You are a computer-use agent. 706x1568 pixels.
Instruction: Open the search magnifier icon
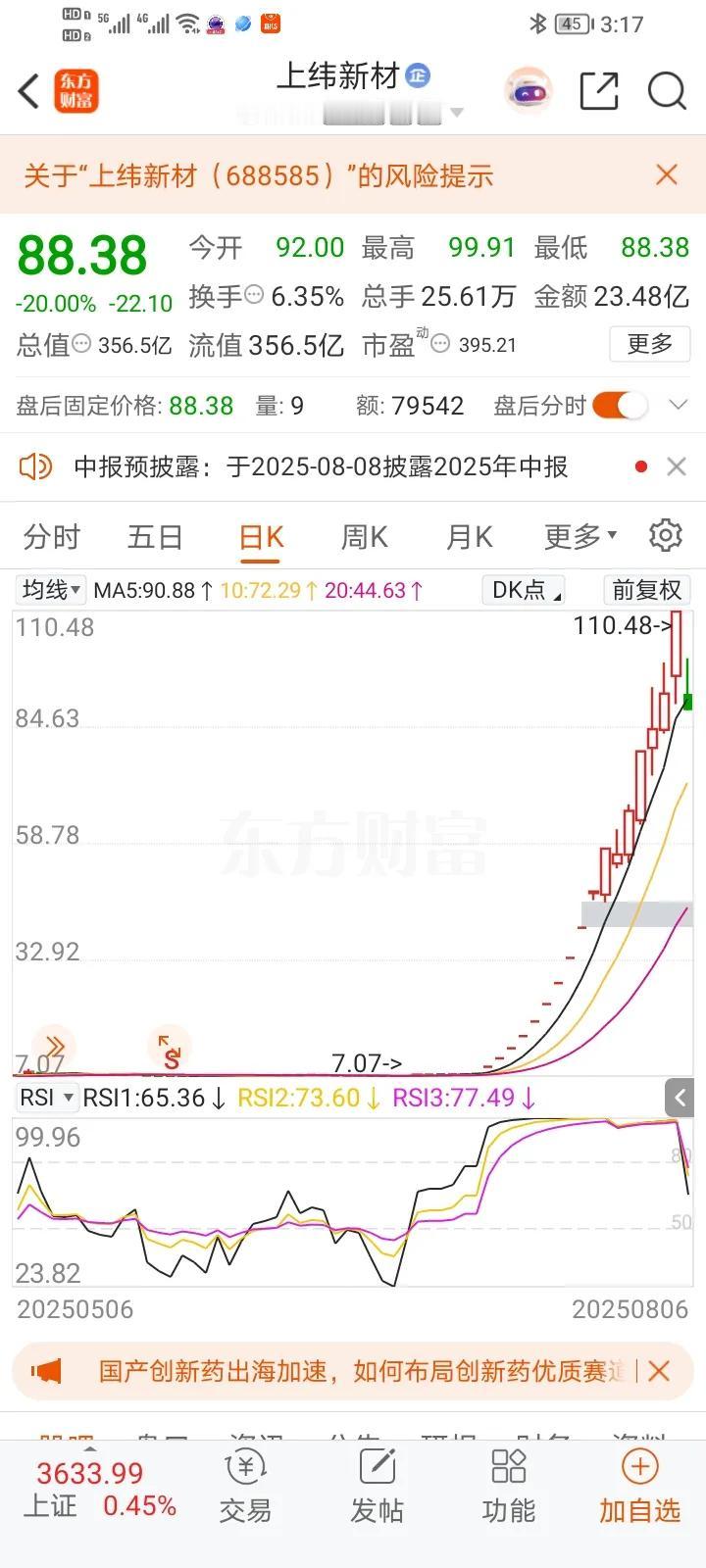tap(667, 91)
